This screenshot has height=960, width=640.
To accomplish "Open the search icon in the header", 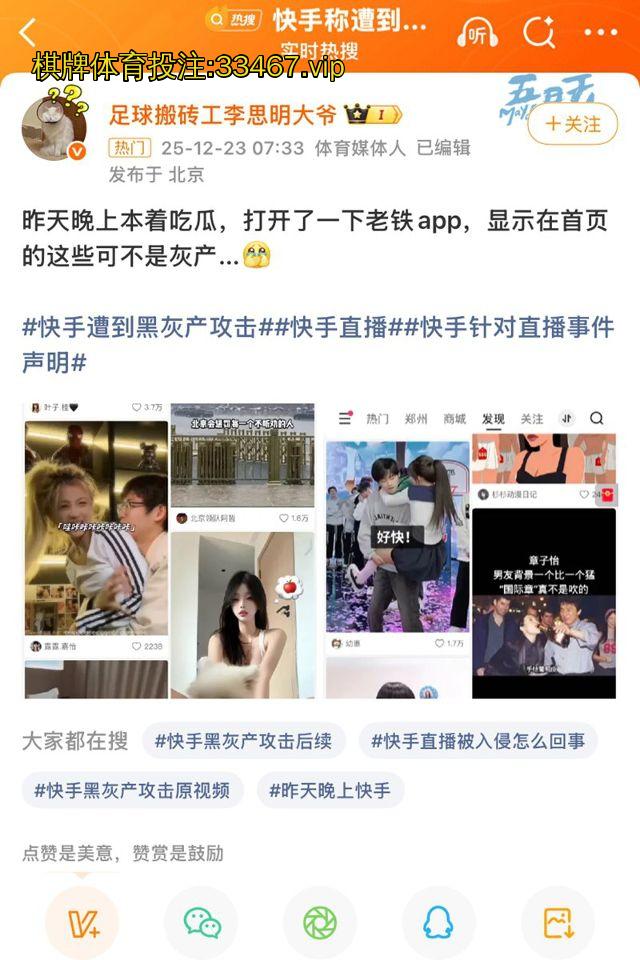I will coord(539,33).
